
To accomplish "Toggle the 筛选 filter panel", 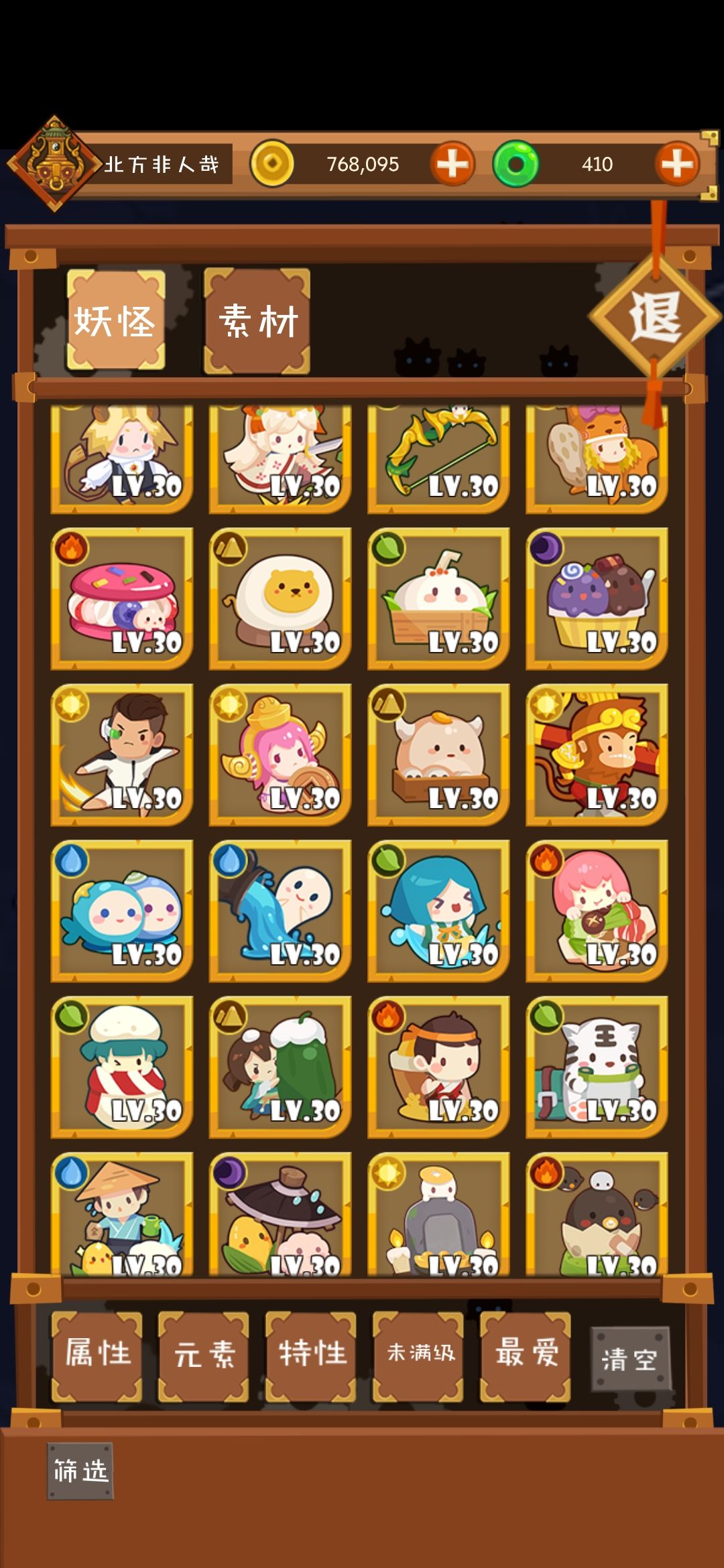I will click(80, 1472).
